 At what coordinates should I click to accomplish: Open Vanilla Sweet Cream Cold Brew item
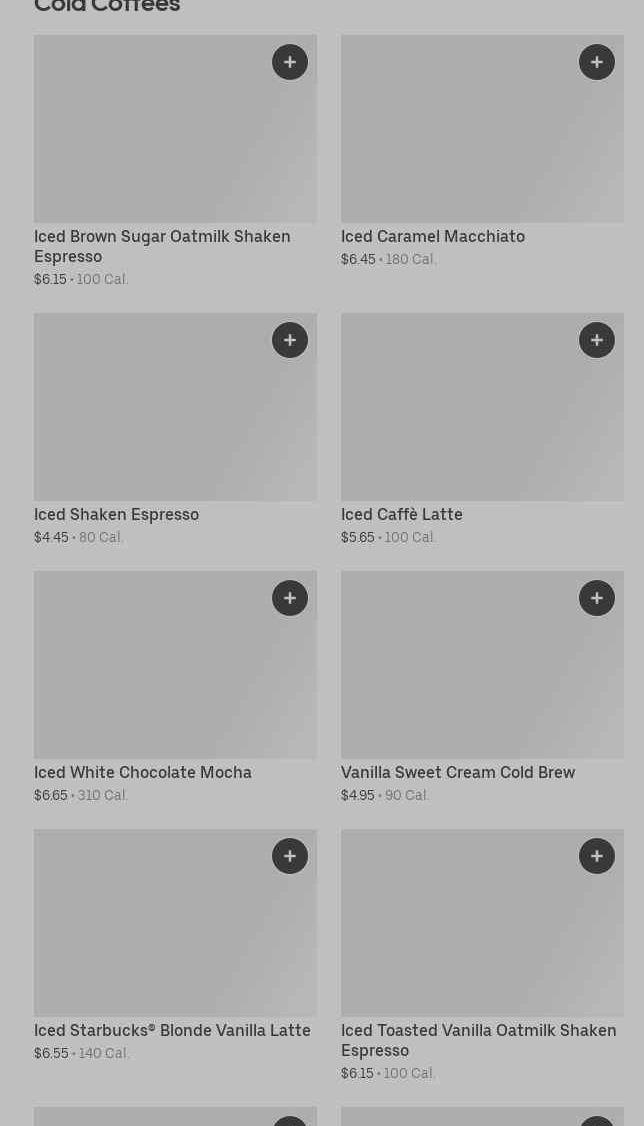[482, 688]
